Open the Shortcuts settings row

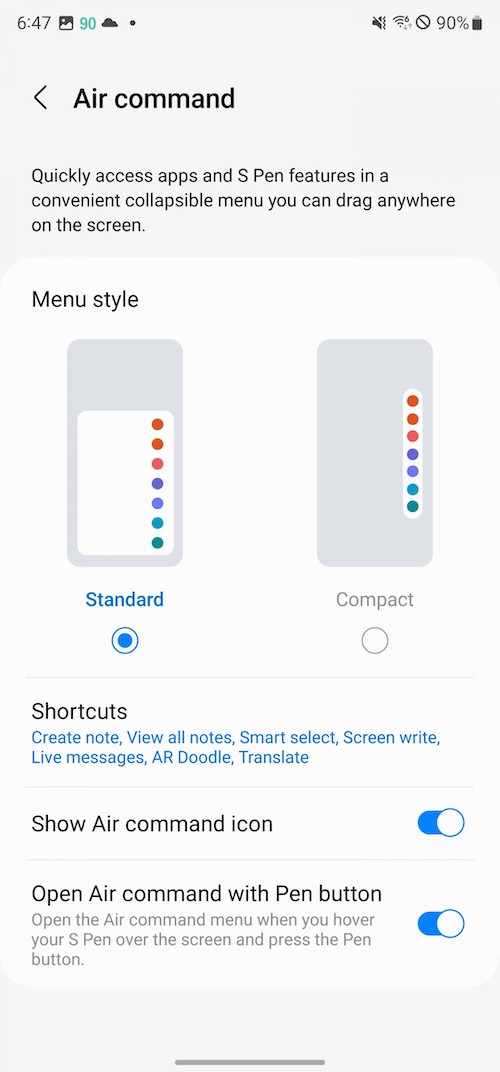click(250, 734)
